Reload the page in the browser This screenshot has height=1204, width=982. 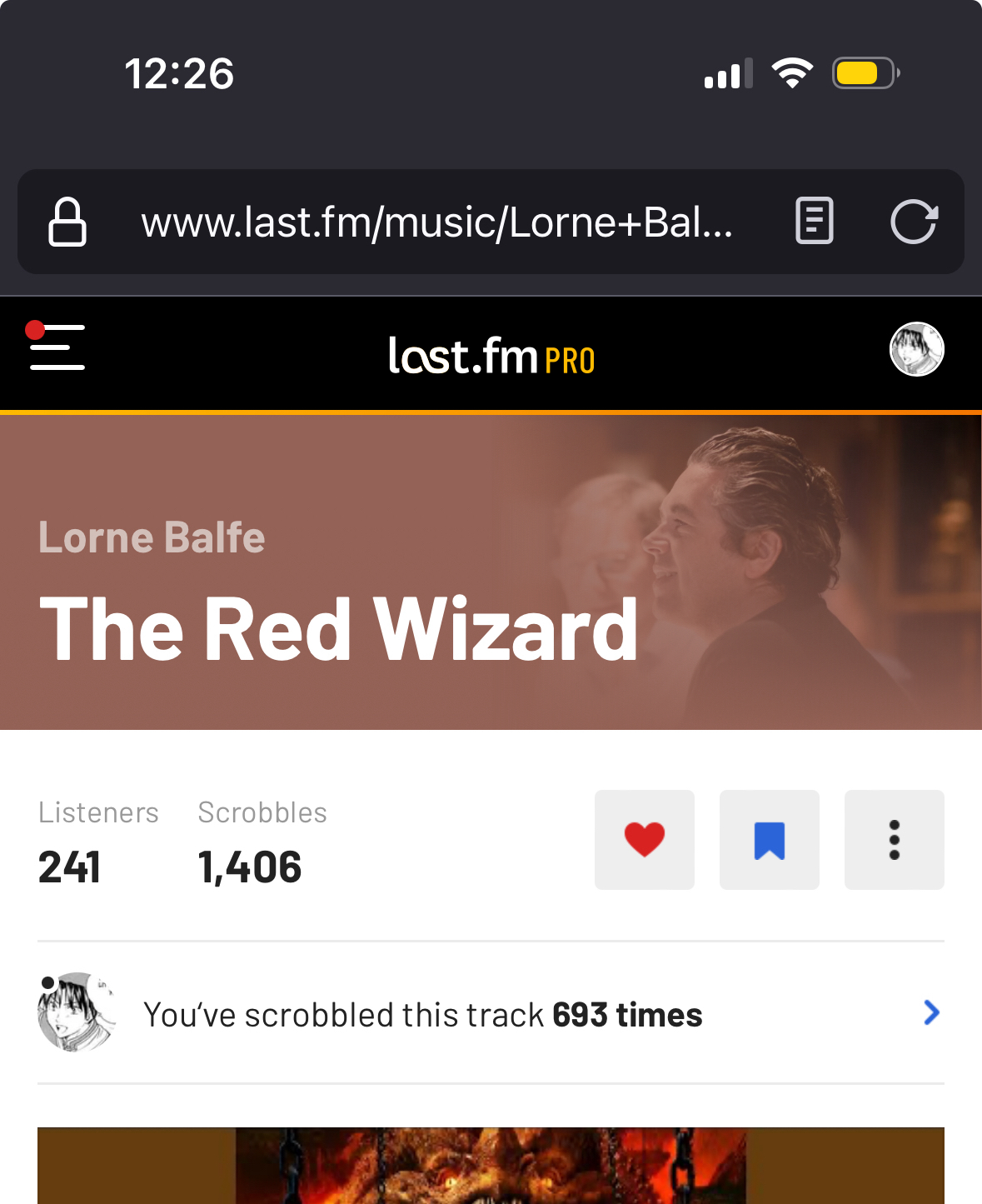pos(914,222)
